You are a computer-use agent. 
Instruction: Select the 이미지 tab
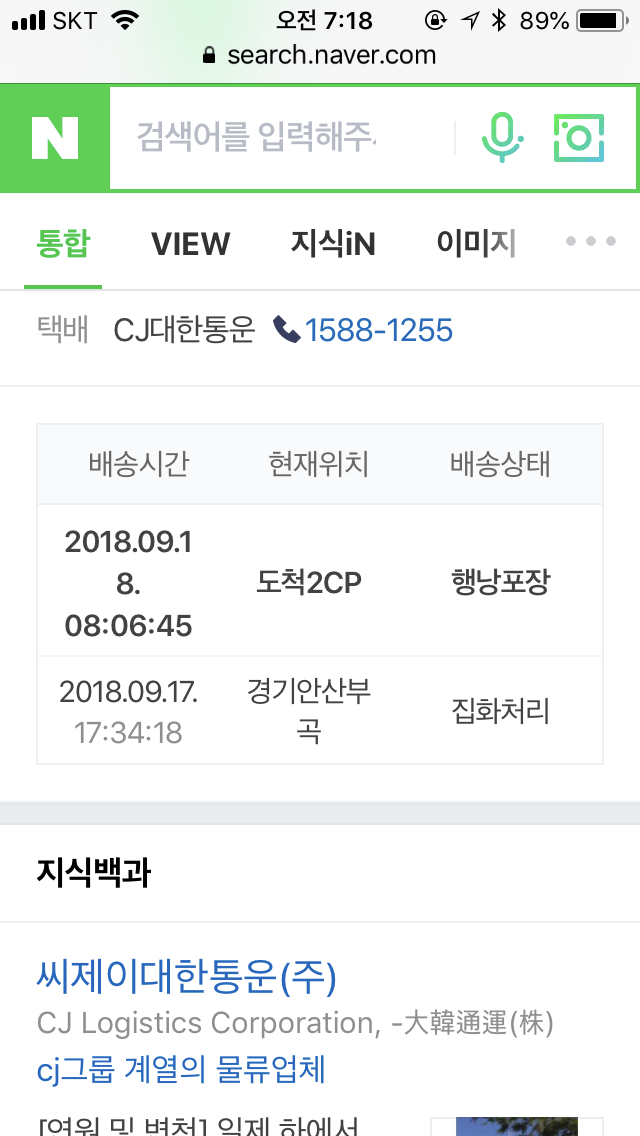[x=476, y=243]
